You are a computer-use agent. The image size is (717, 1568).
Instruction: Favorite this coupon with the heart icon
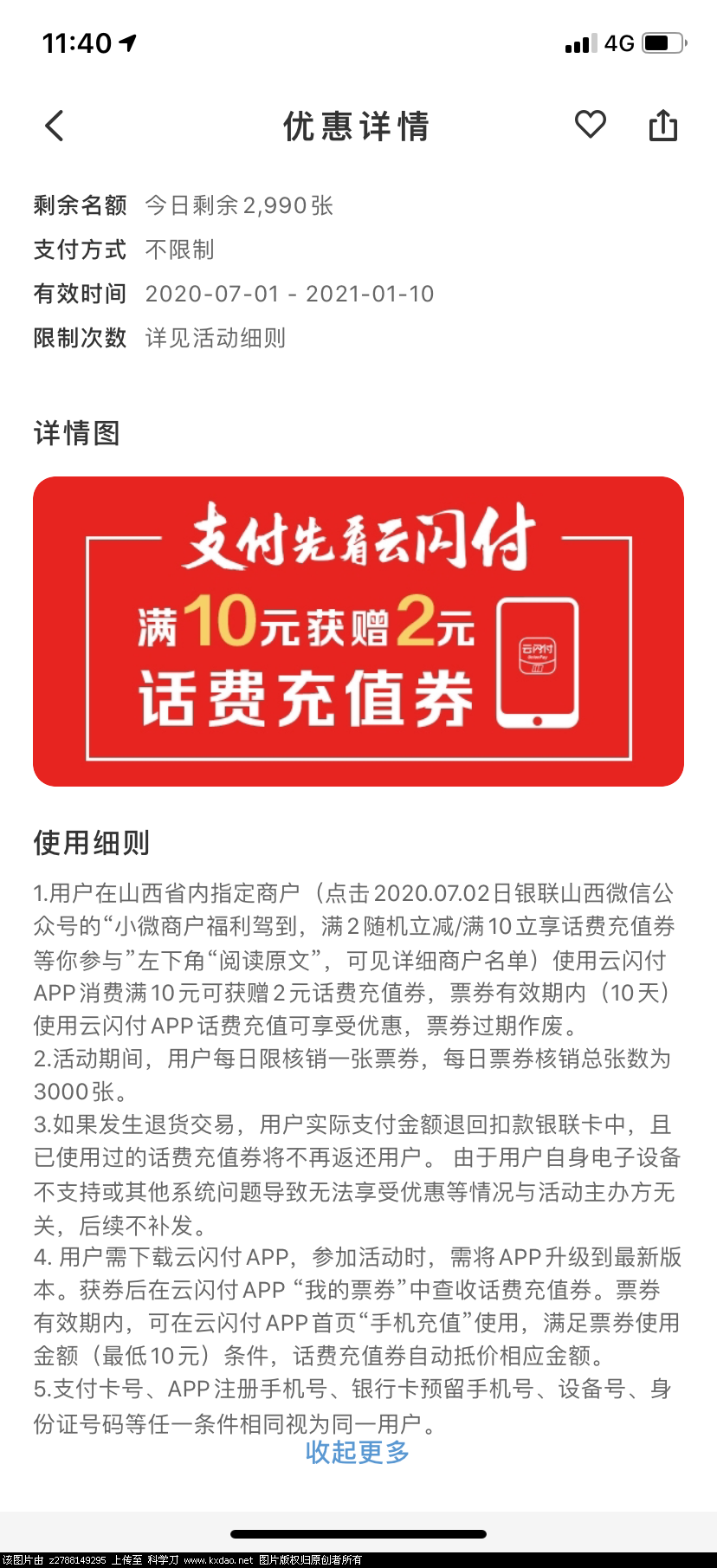591,125
